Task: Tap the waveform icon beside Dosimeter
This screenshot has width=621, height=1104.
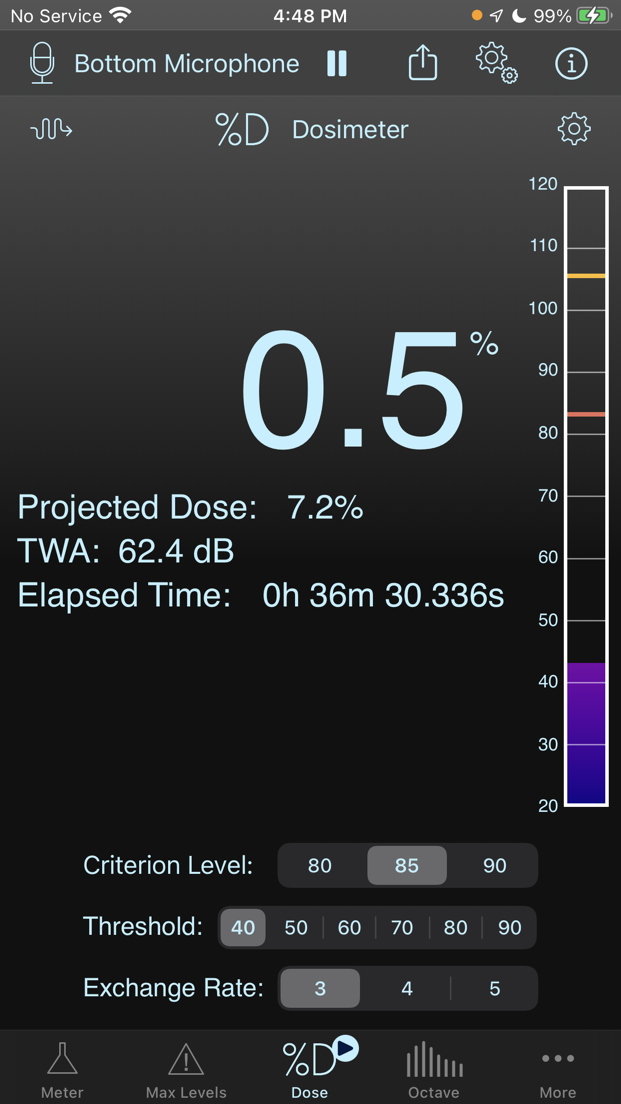Action: tap(51, 129)
